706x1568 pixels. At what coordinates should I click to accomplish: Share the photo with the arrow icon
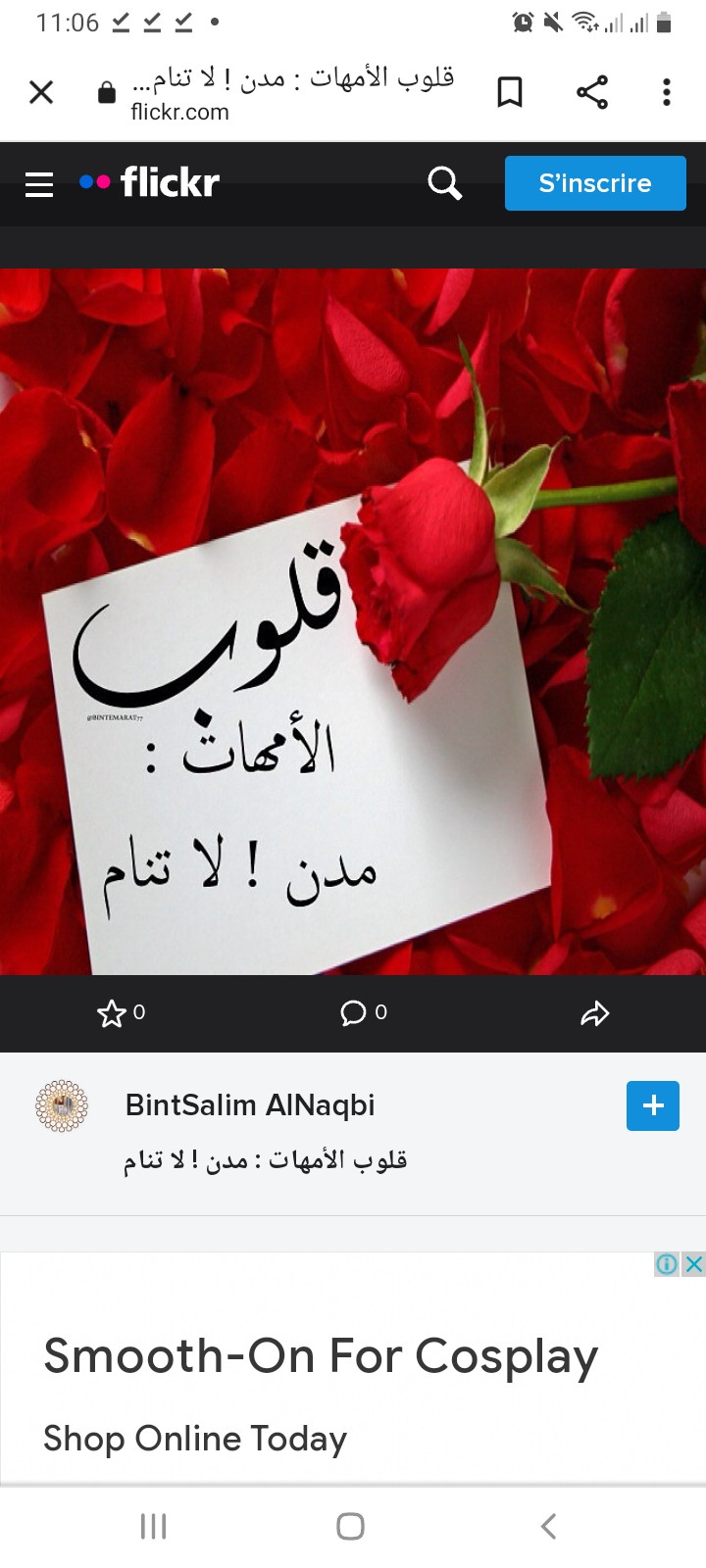[594, 1013]
